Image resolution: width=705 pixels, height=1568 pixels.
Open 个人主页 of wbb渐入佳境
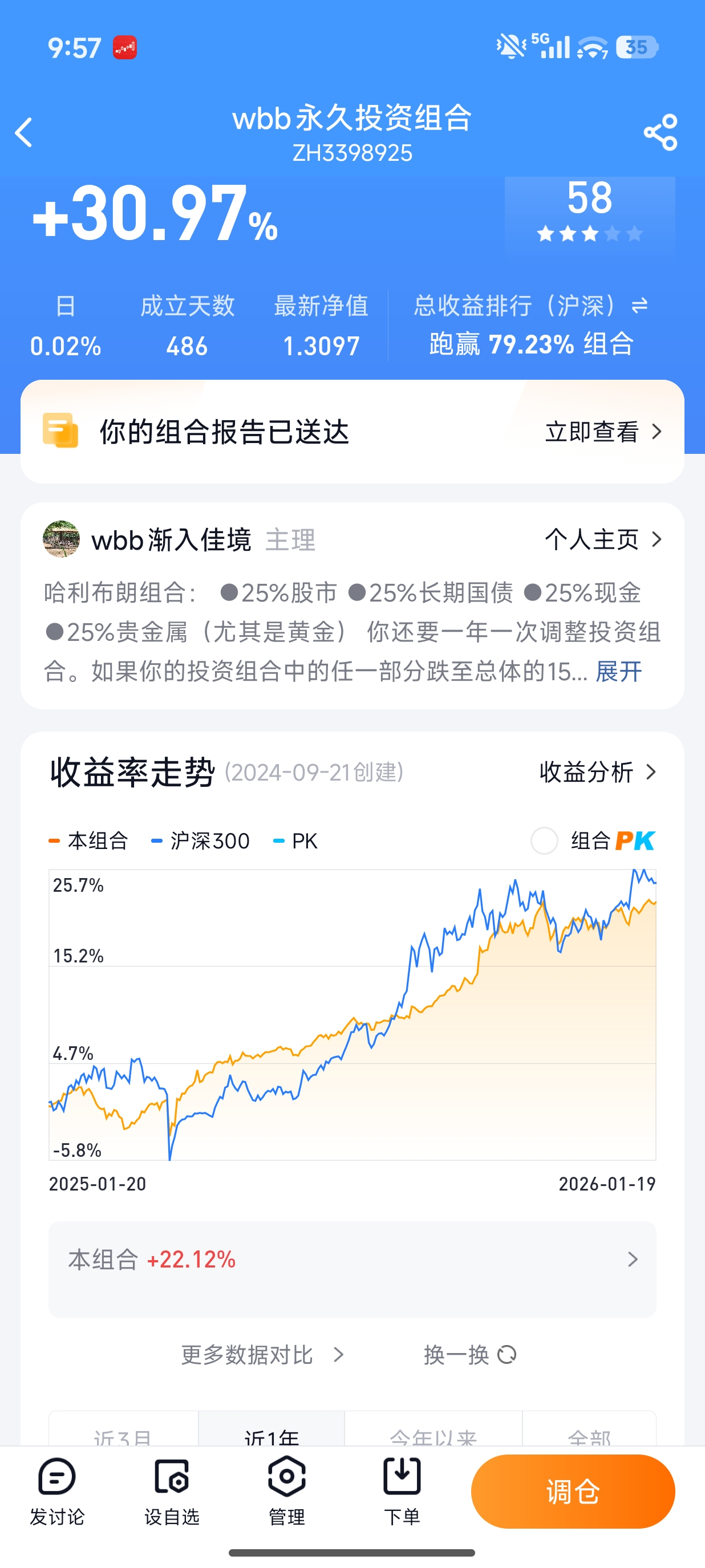click(x=602, y=539)
